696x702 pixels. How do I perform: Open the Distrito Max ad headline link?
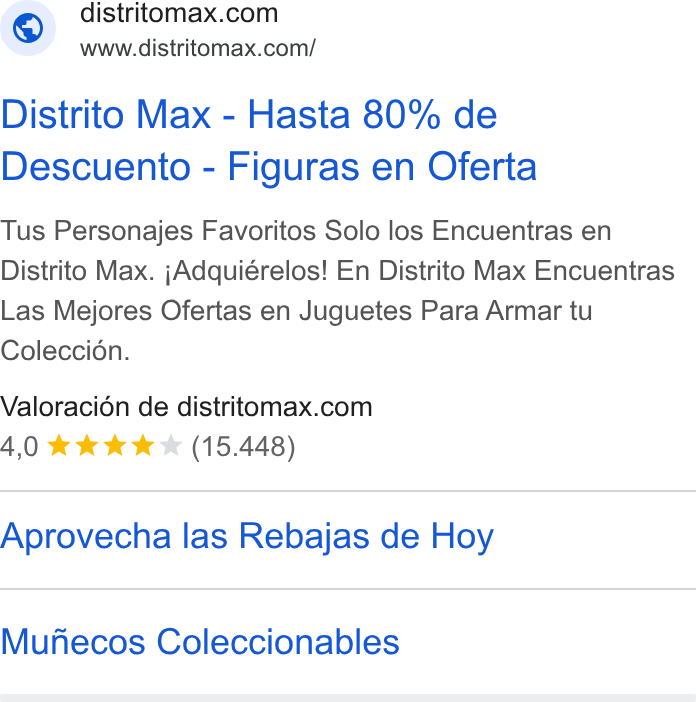coord(269,141)
